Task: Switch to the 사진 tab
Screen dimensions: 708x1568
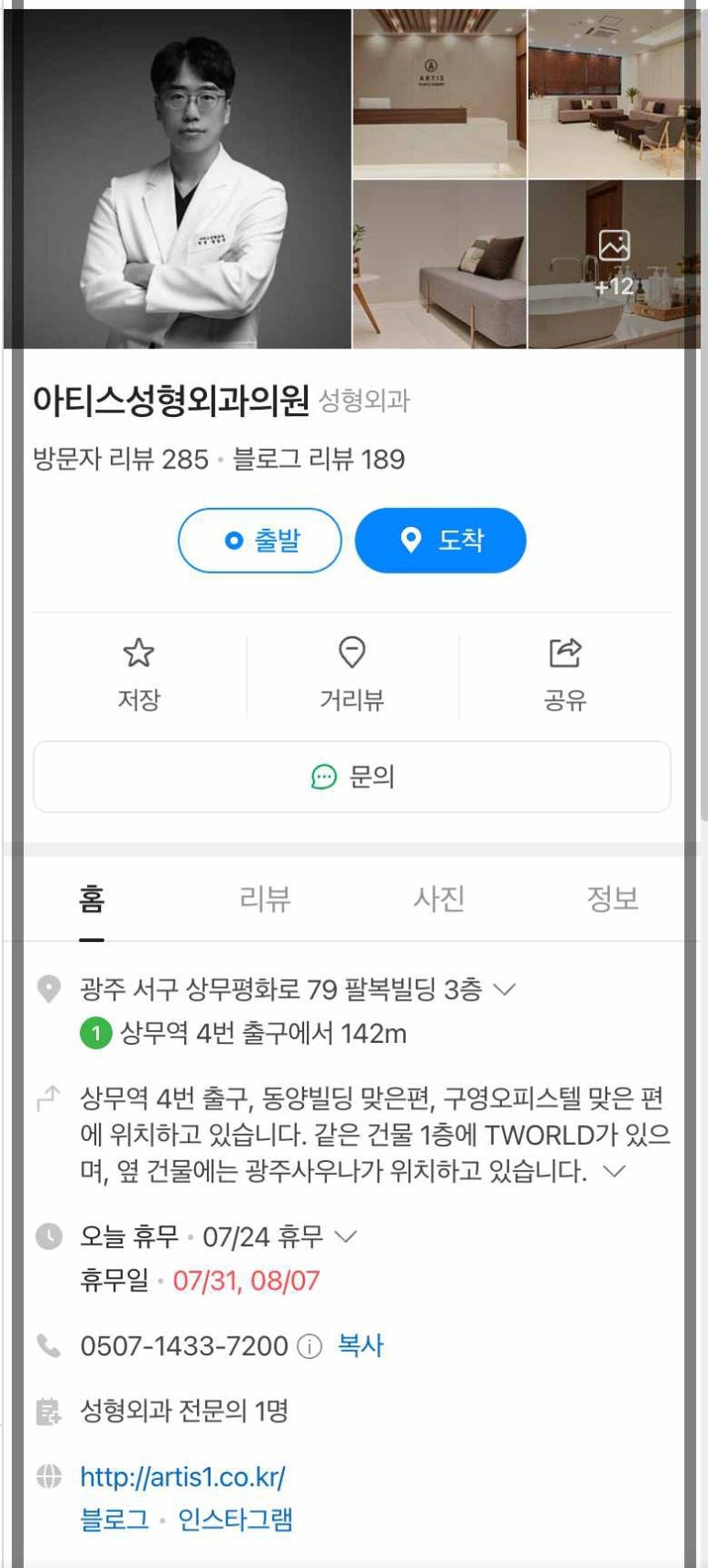Action: click(439, 899)
